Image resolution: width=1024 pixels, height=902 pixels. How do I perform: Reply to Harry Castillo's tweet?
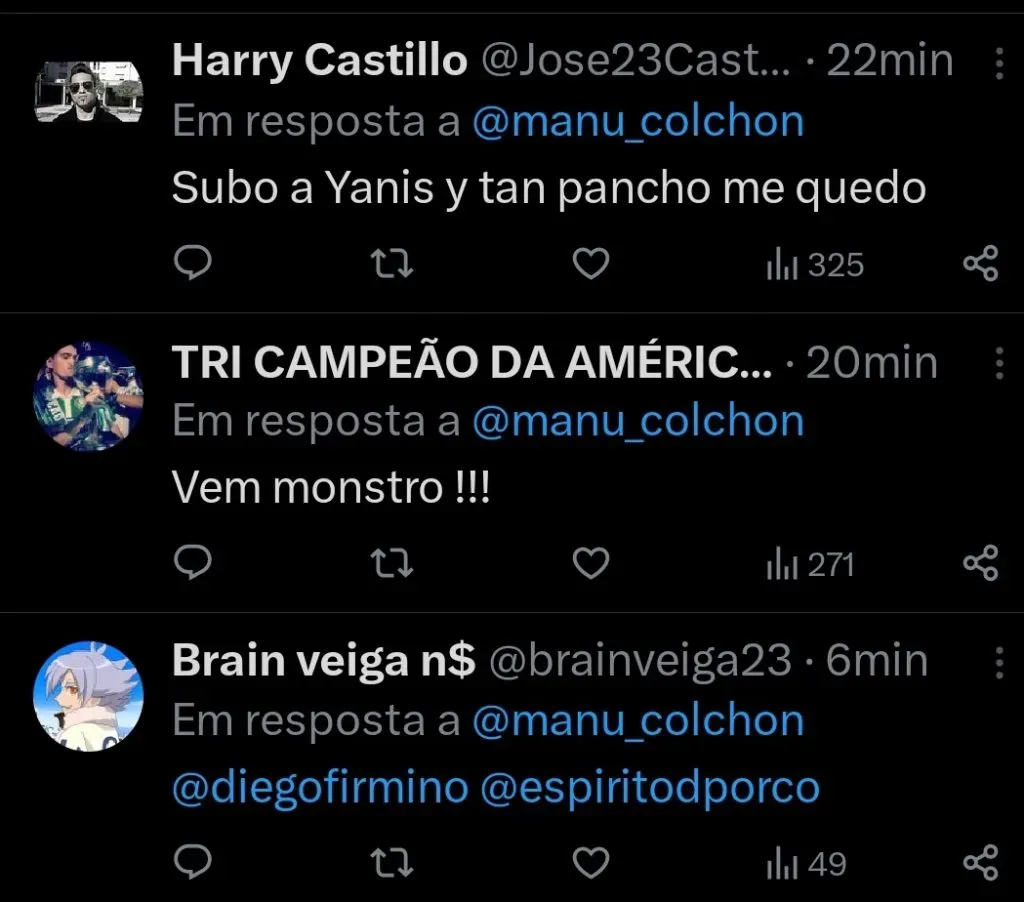click(x=192, y=264)
